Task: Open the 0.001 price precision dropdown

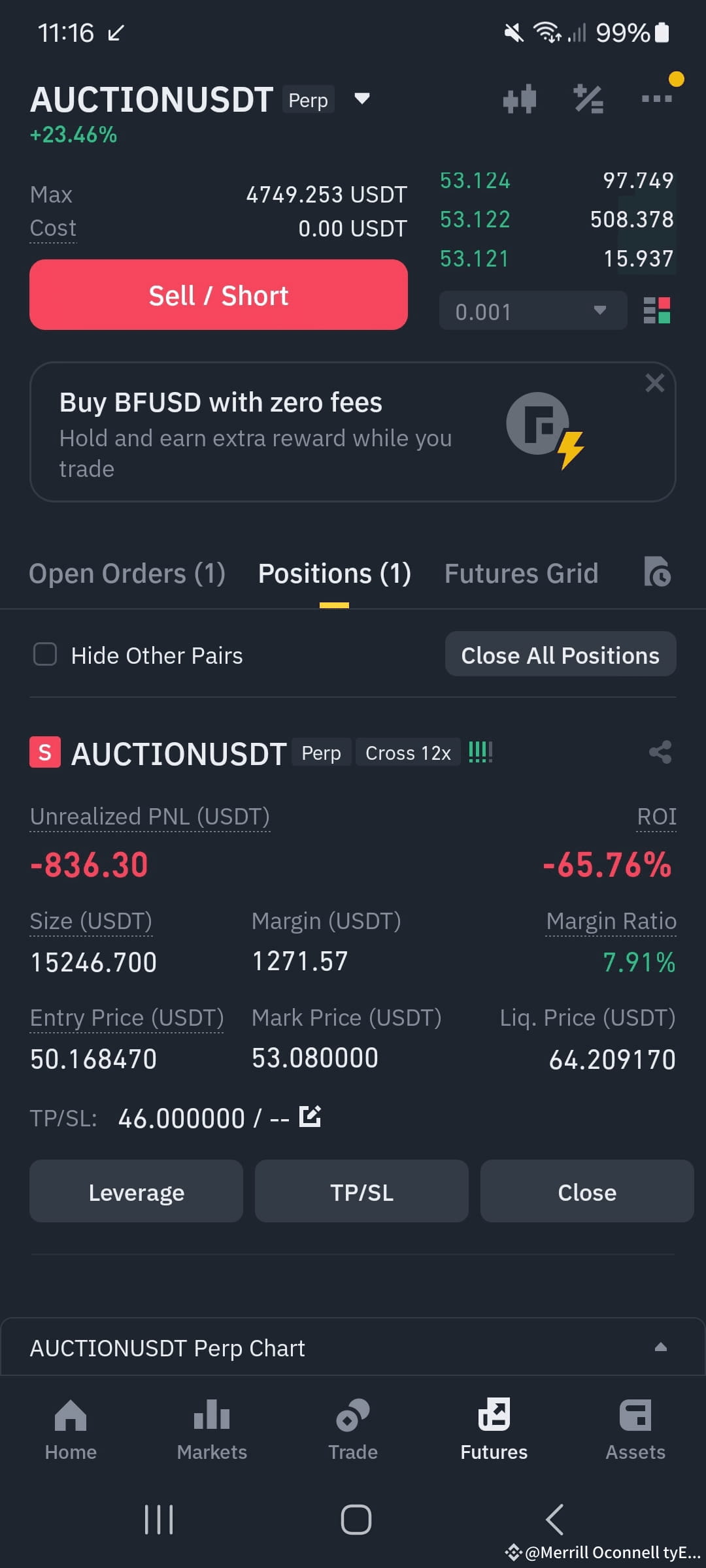Action: (x=533, y=311)
